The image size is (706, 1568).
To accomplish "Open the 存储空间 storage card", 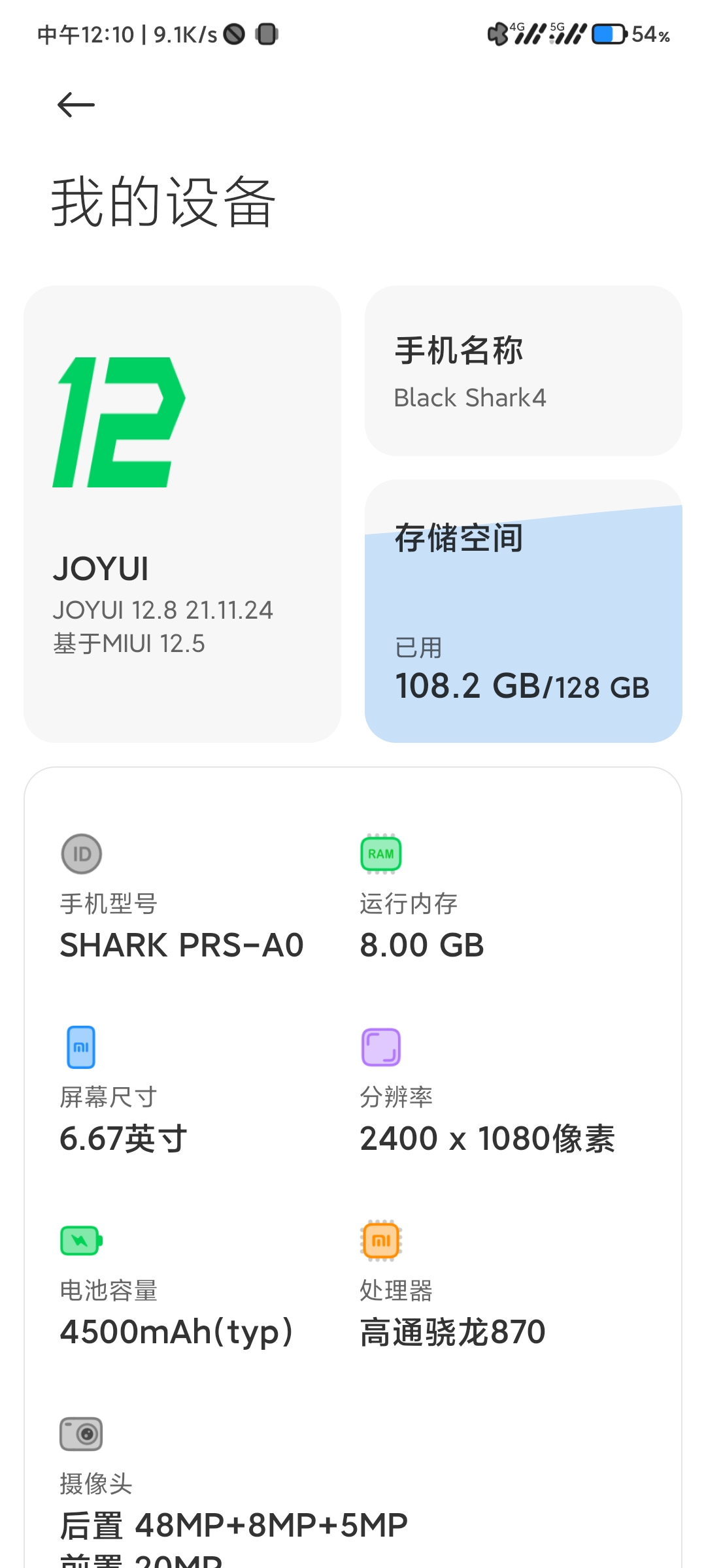I will coord(523,611).
